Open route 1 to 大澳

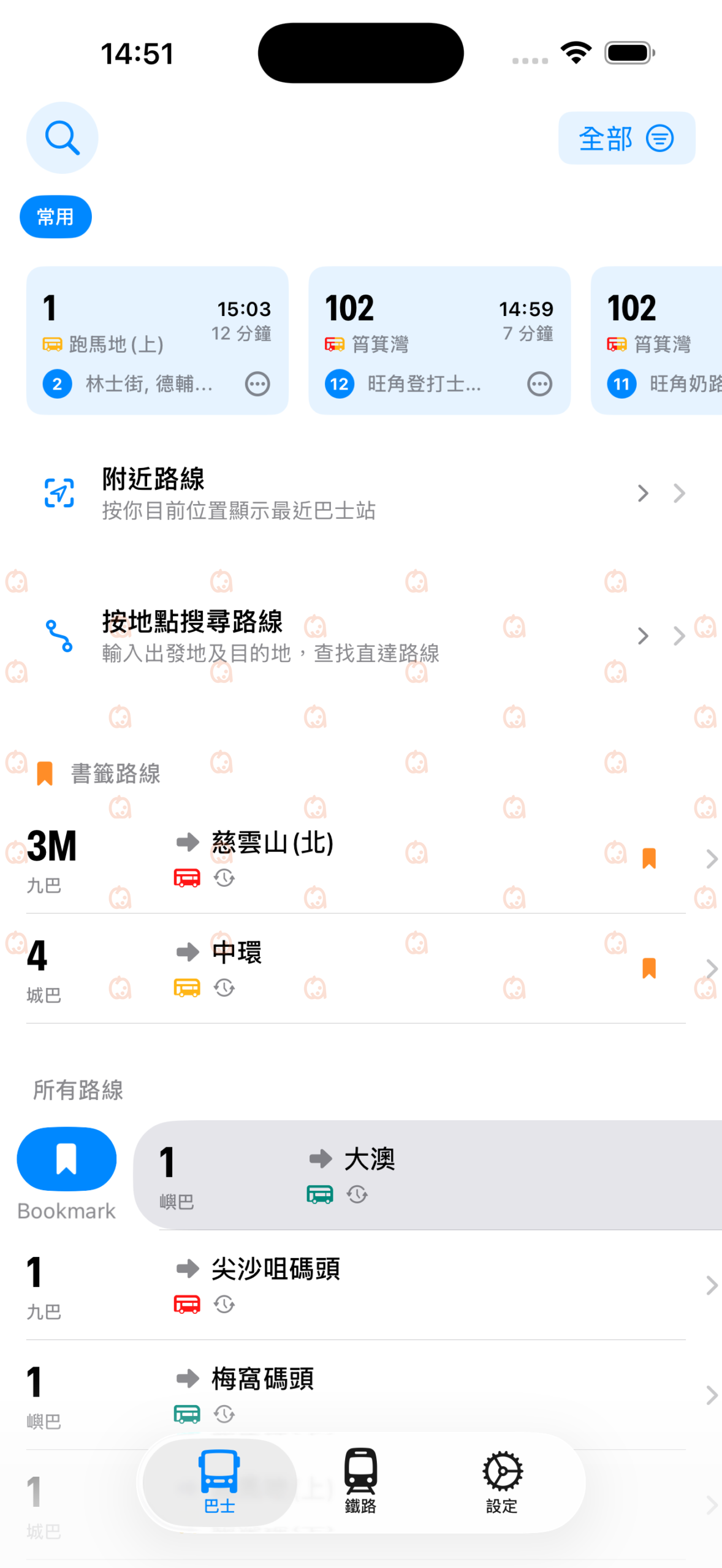(429, 1175)
